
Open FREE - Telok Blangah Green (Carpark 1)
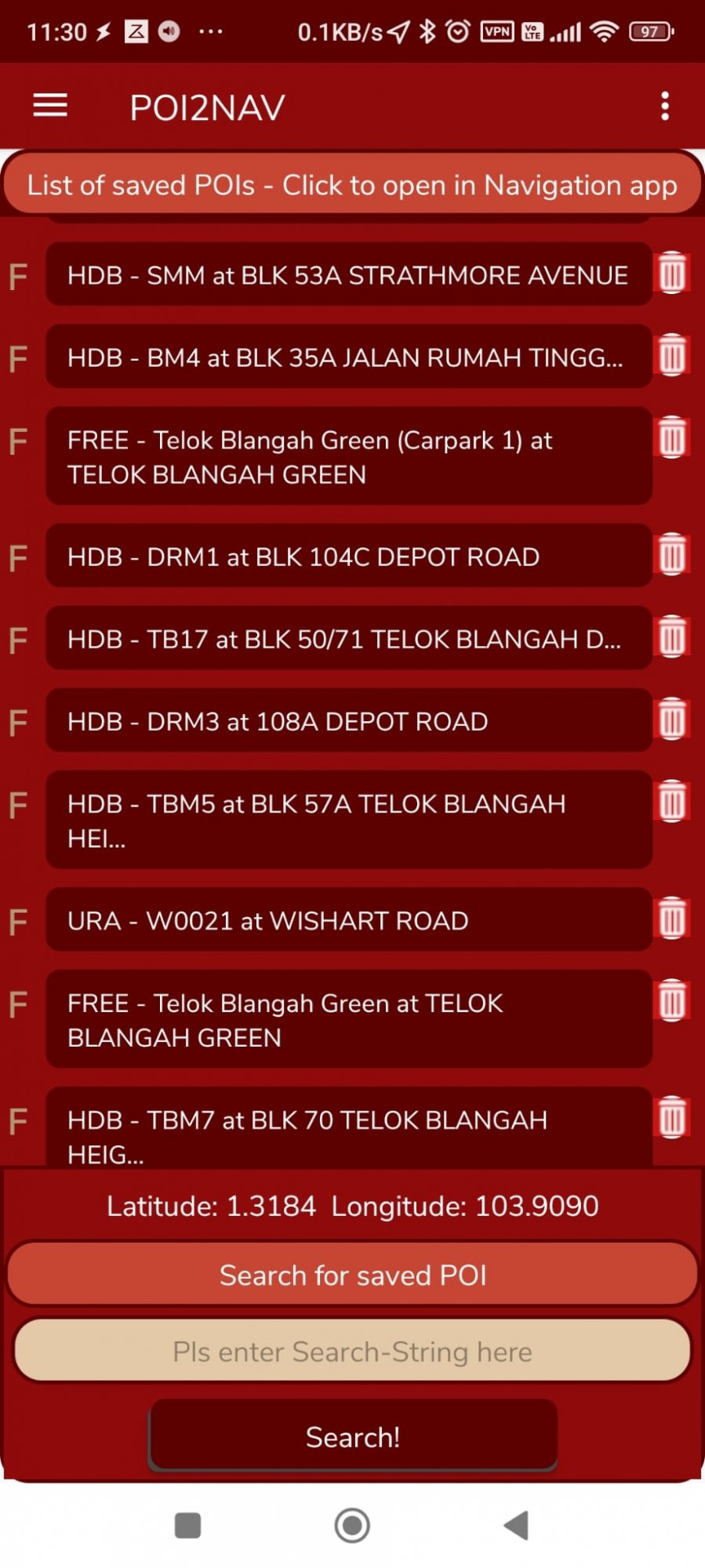click(349, 457)
